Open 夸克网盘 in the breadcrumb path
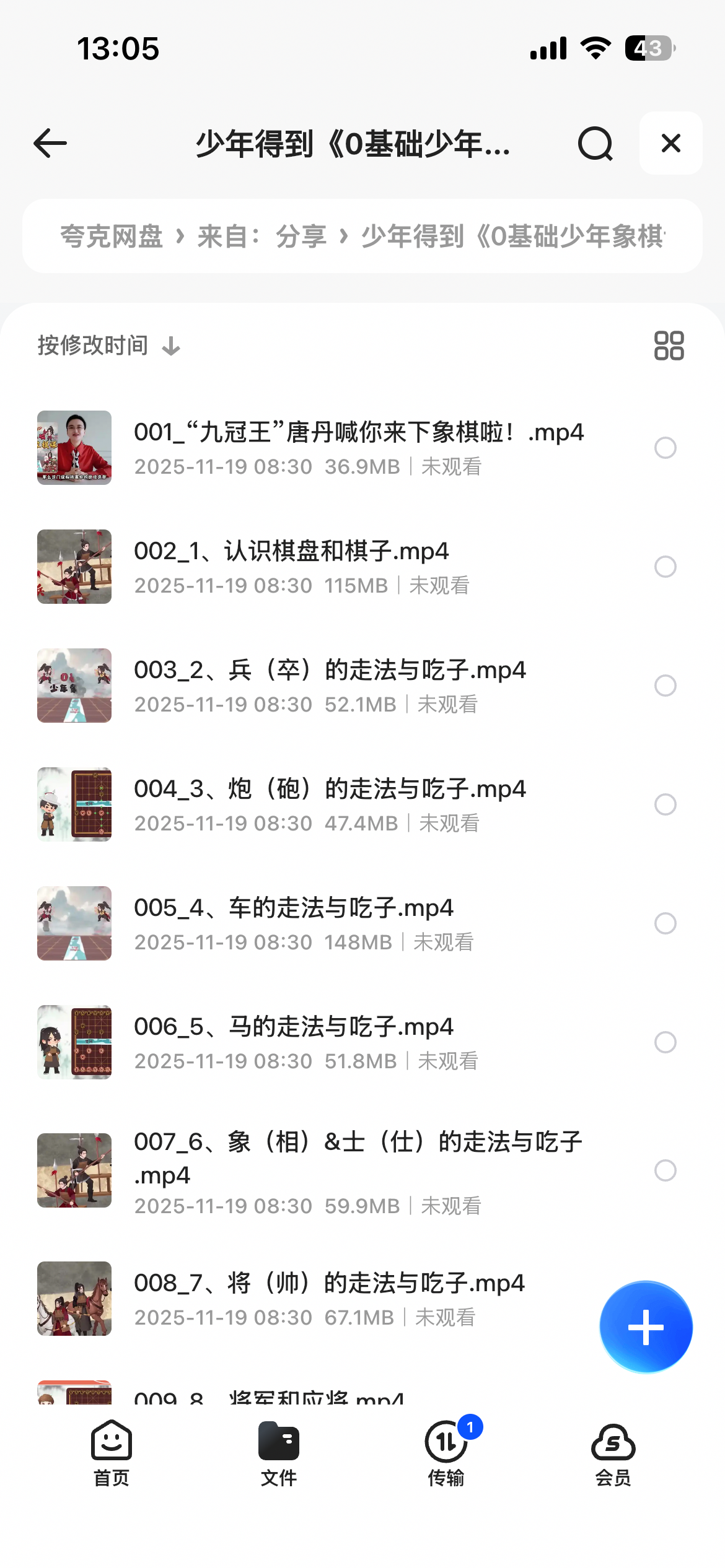The height and width of the screenshot is (1568, 725). point(112,237)
